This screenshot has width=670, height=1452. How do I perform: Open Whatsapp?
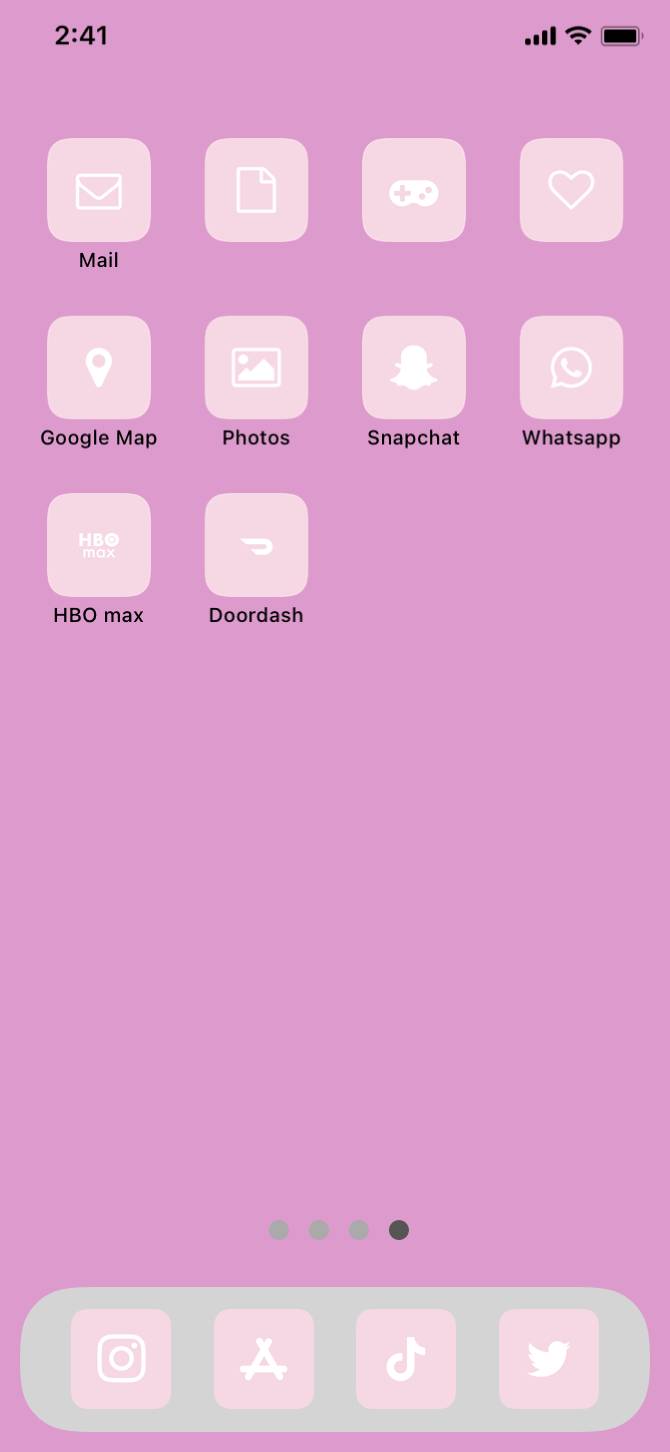click(x=571, y=368)
